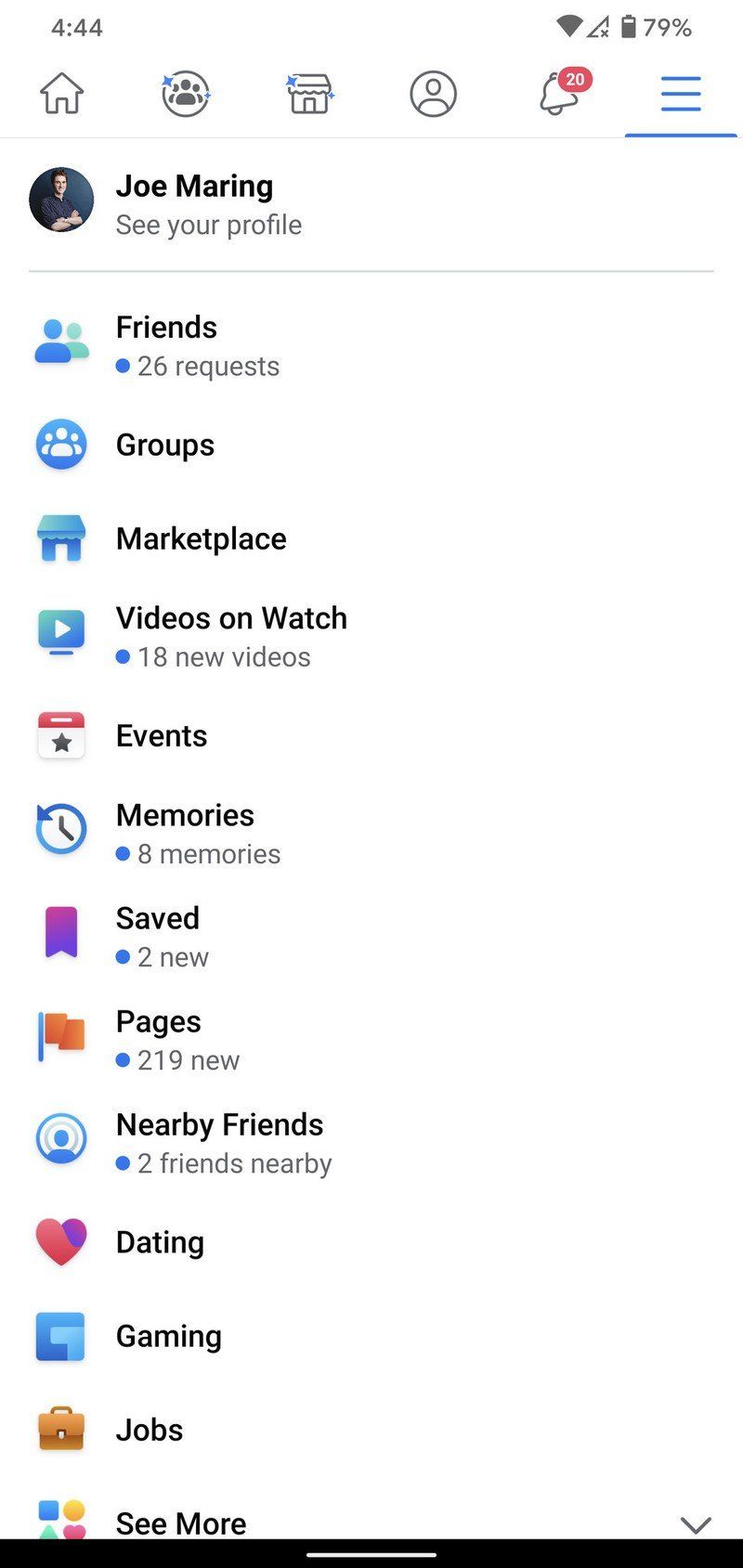Select the Groups icon in the menu list
The image size is (743, 1568).
click(x=60, y=445)
